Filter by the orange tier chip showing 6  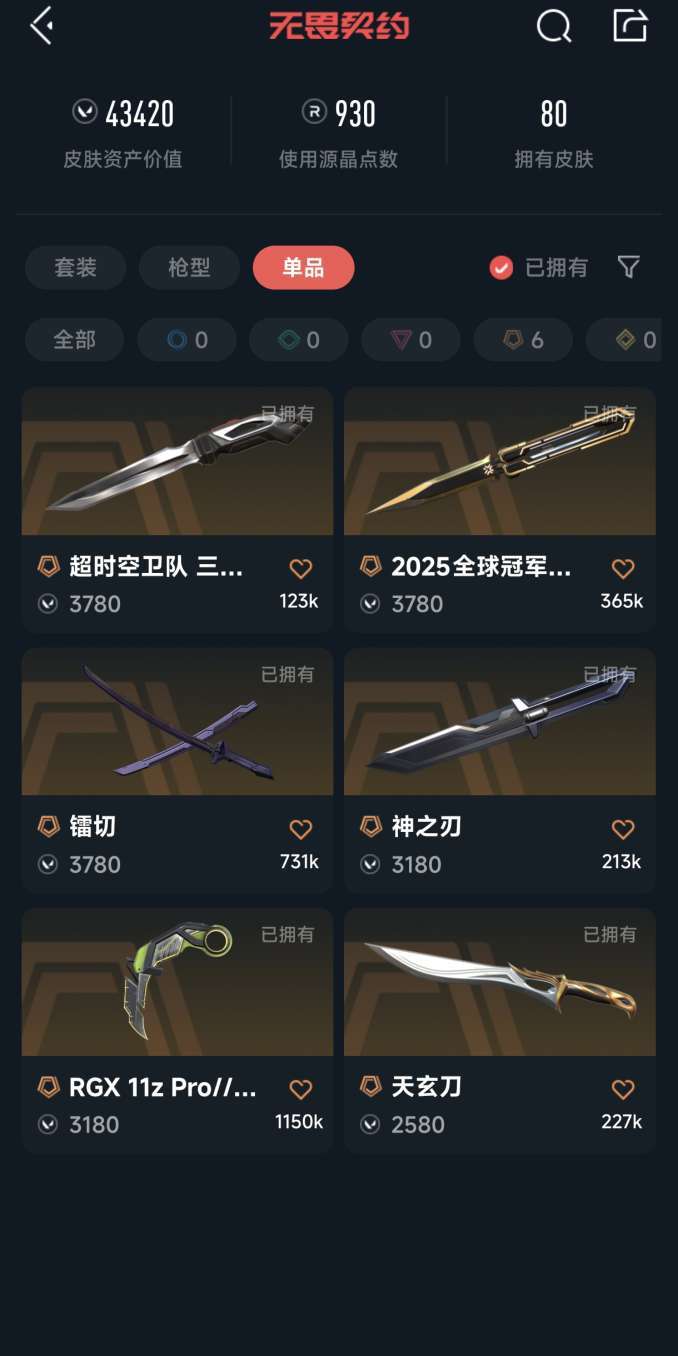[523, 340]
